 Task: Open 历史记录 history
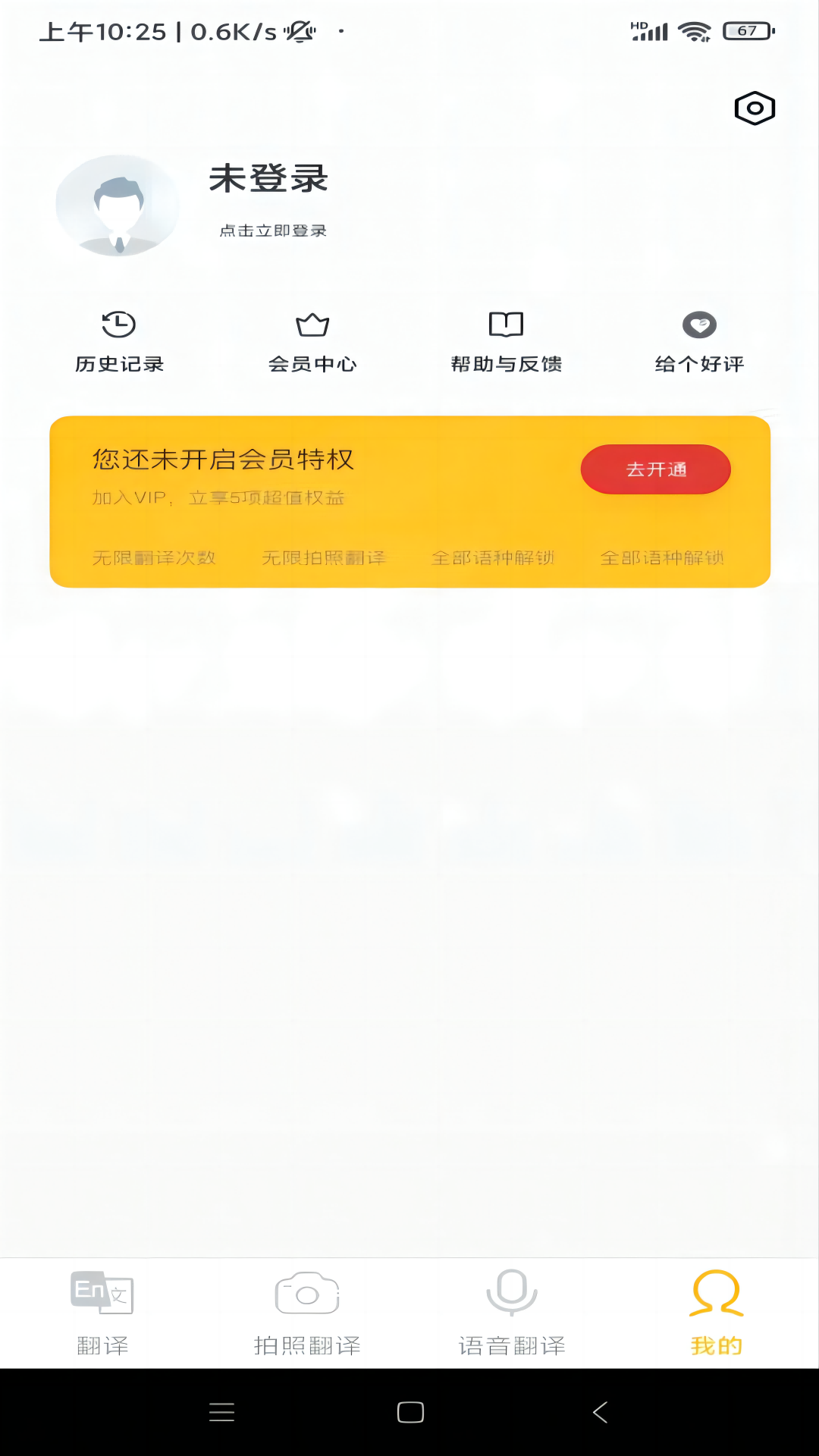coord(119,342)
